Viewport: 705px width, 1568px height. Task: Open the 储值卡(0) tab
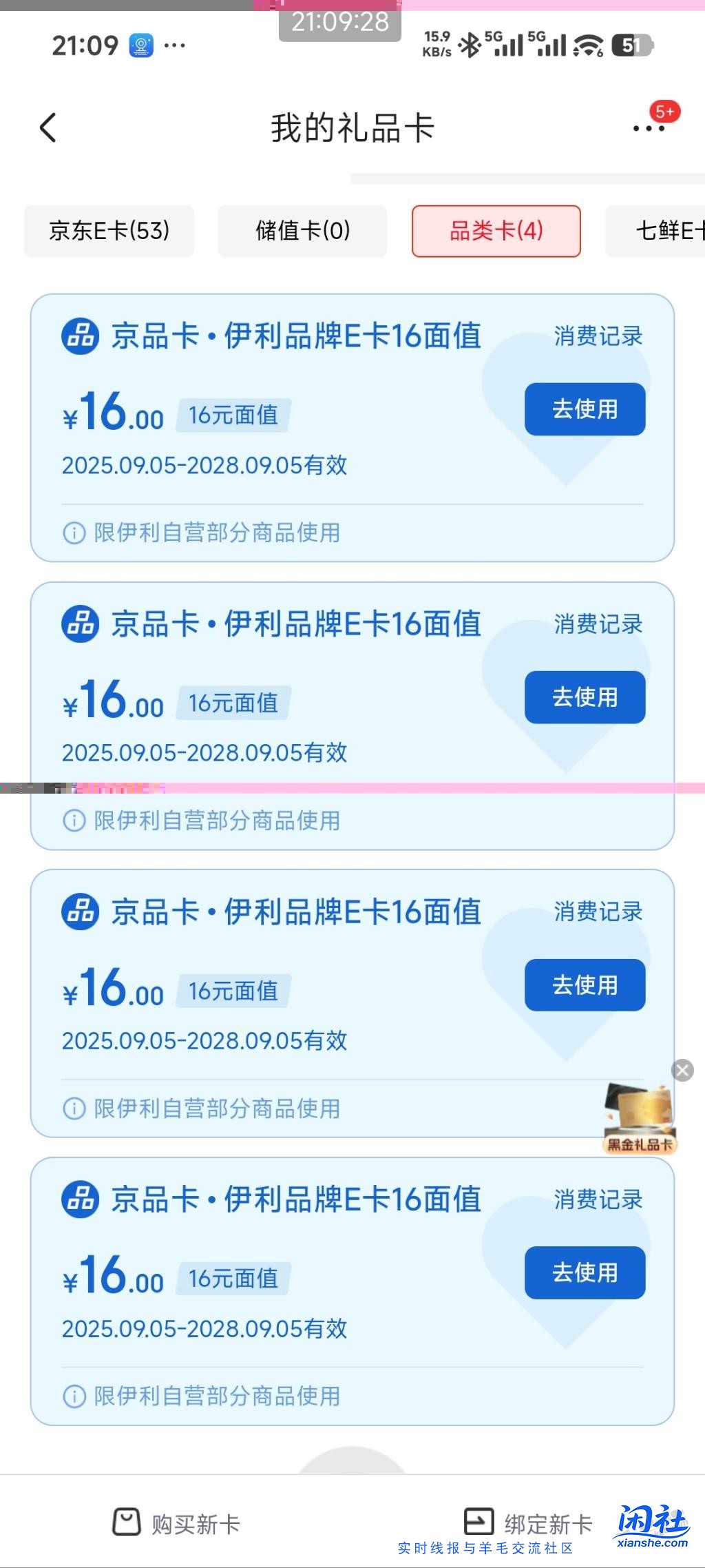pyautogui.click(x=302, y=231)
